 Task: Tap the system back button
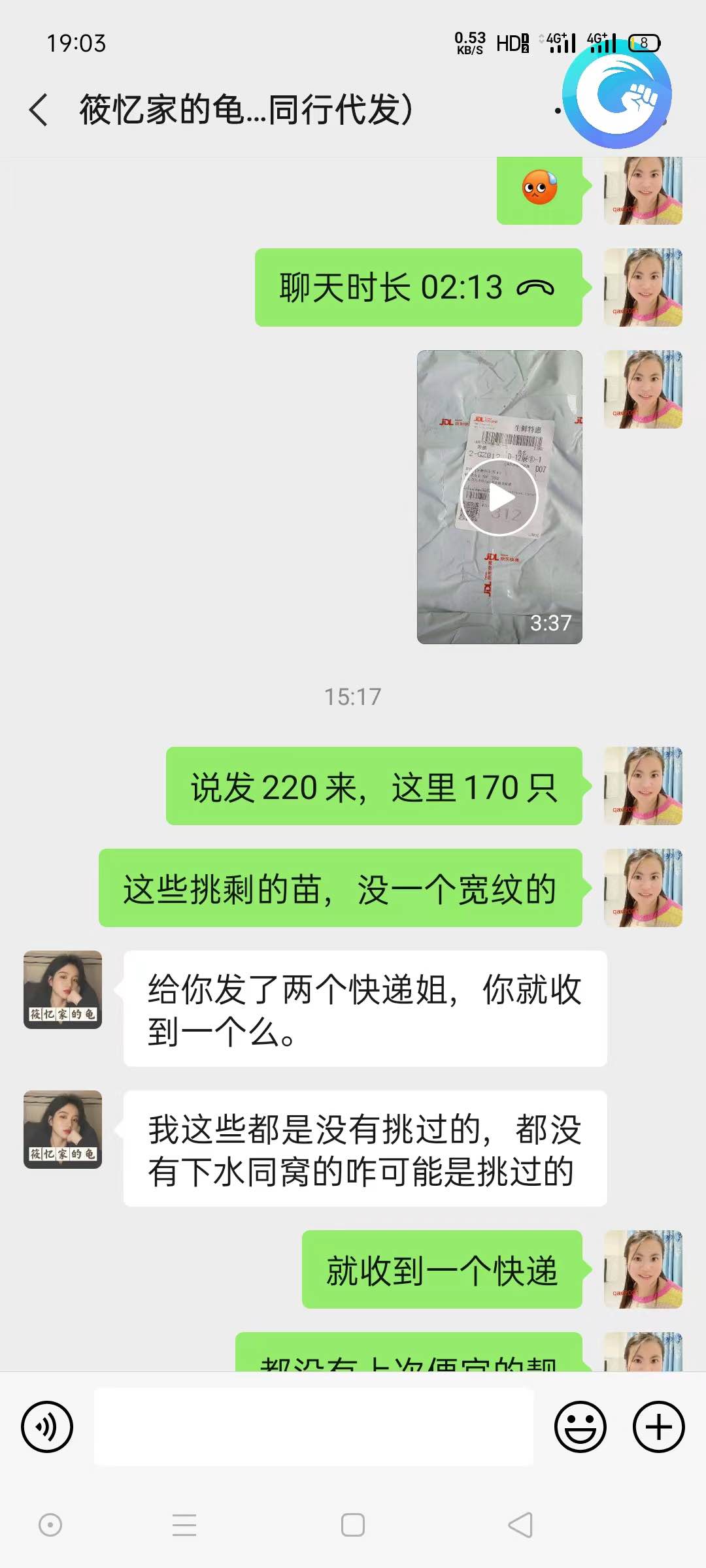point(520,1525)
